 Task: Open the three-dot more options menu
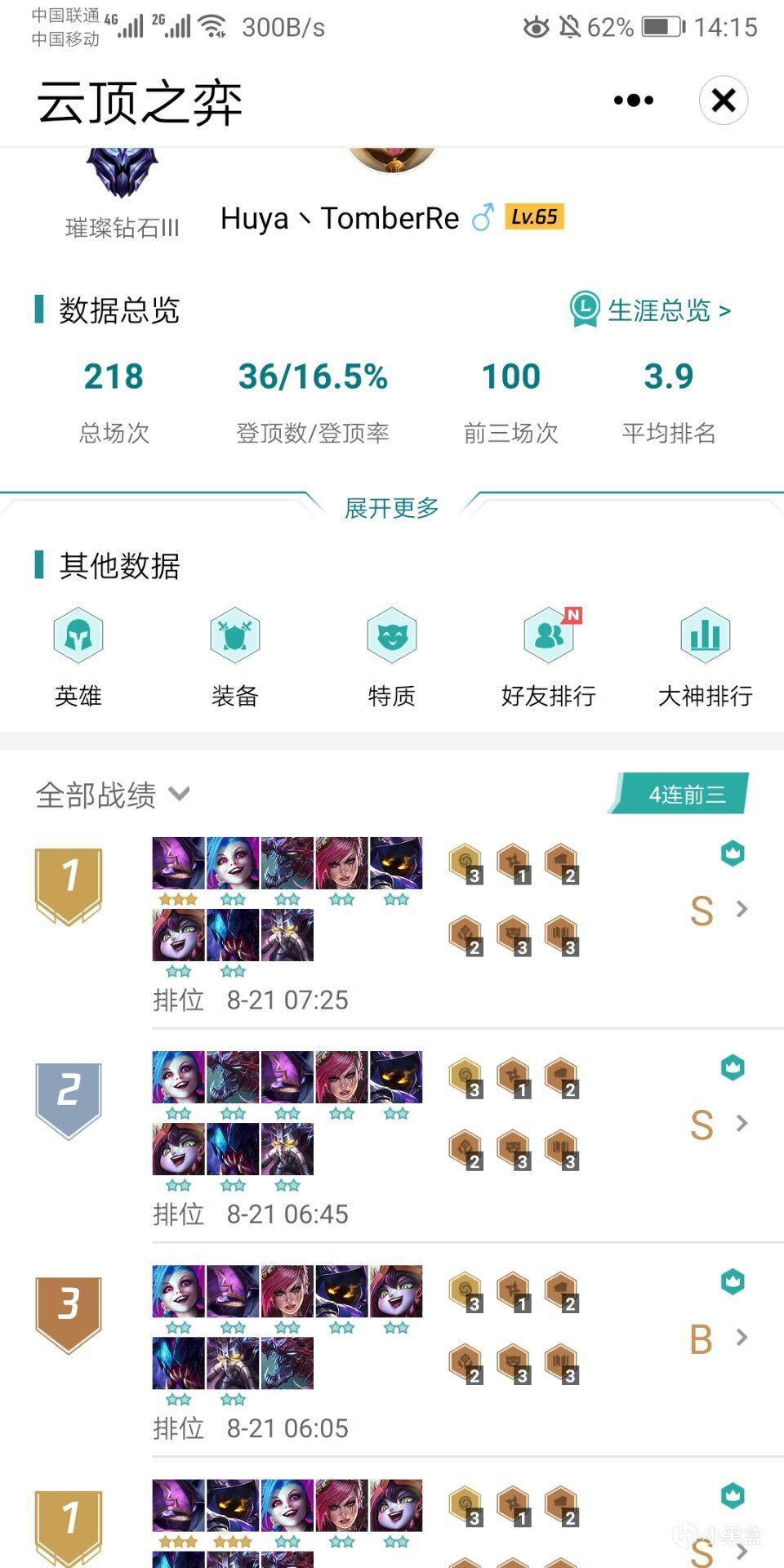(634, 100)
